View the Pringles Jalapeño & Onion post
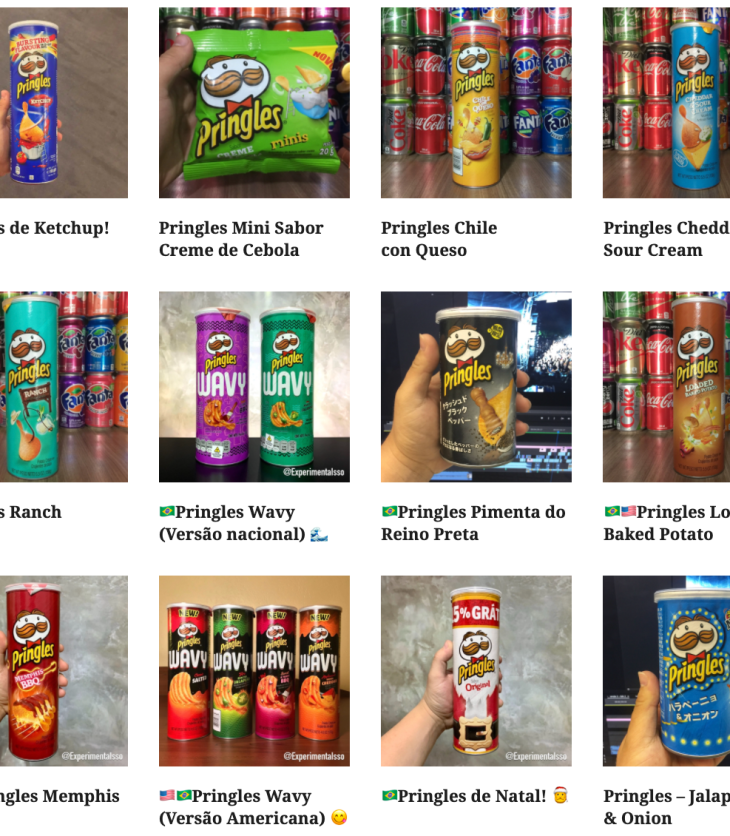Viewport: 730px width, 836px height. tap(666, 806)
